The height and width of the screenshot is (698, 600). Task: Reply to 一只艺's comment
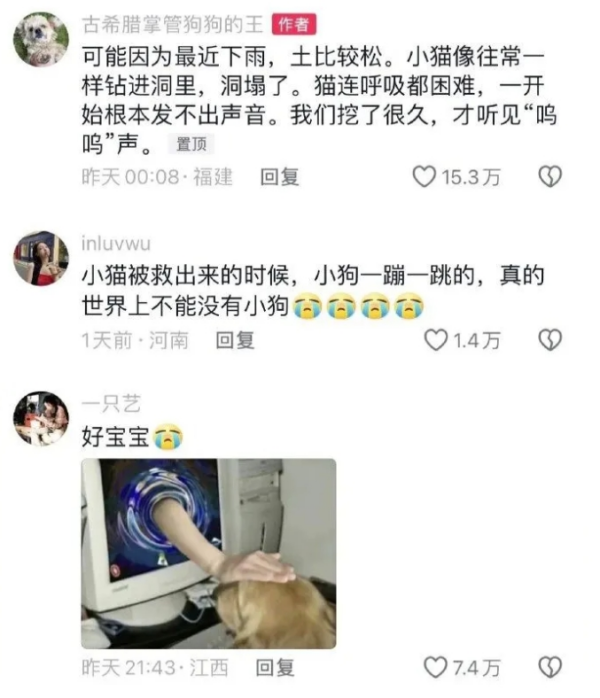click(275, 667)
